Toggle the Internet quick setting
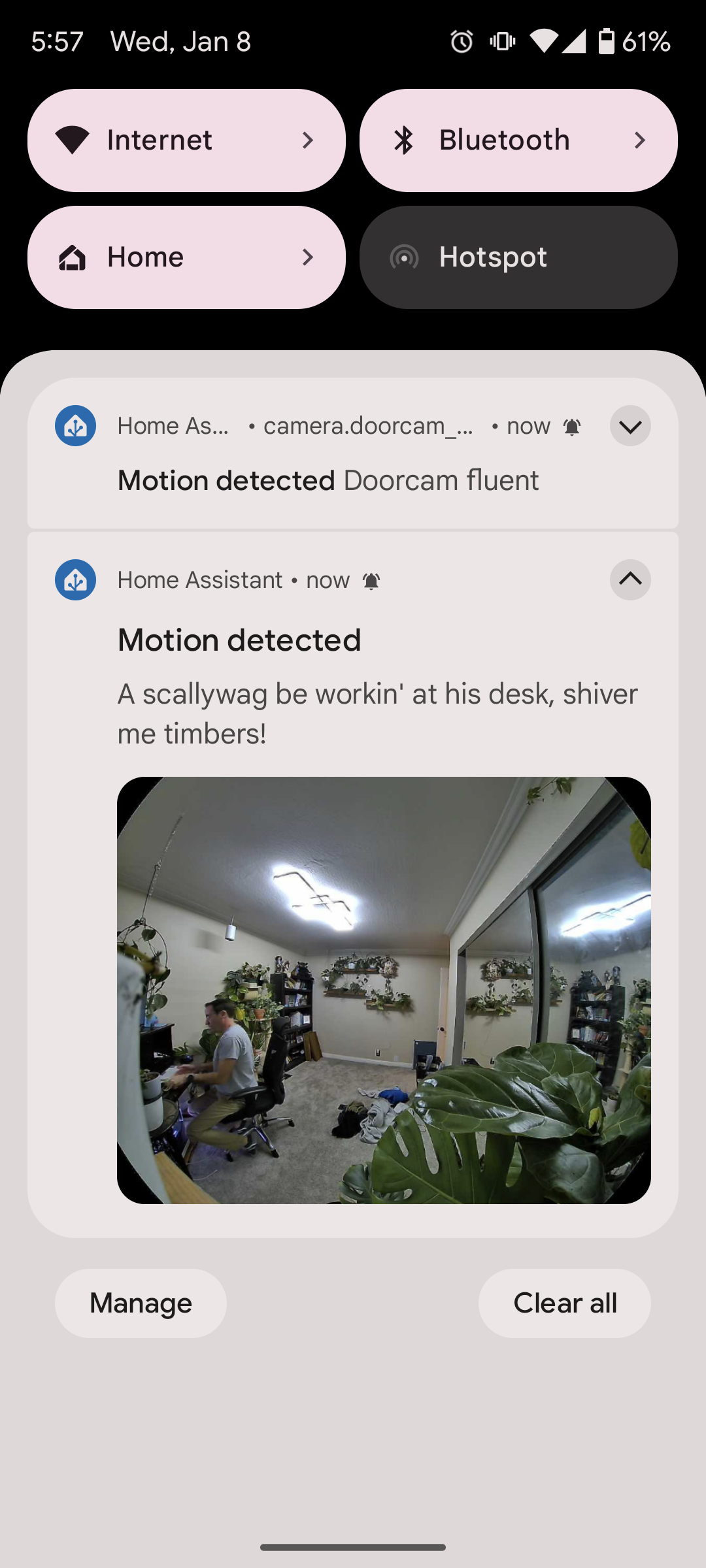Image resolution: width=706 pixels, height=1568 pixels. point(186,140)
